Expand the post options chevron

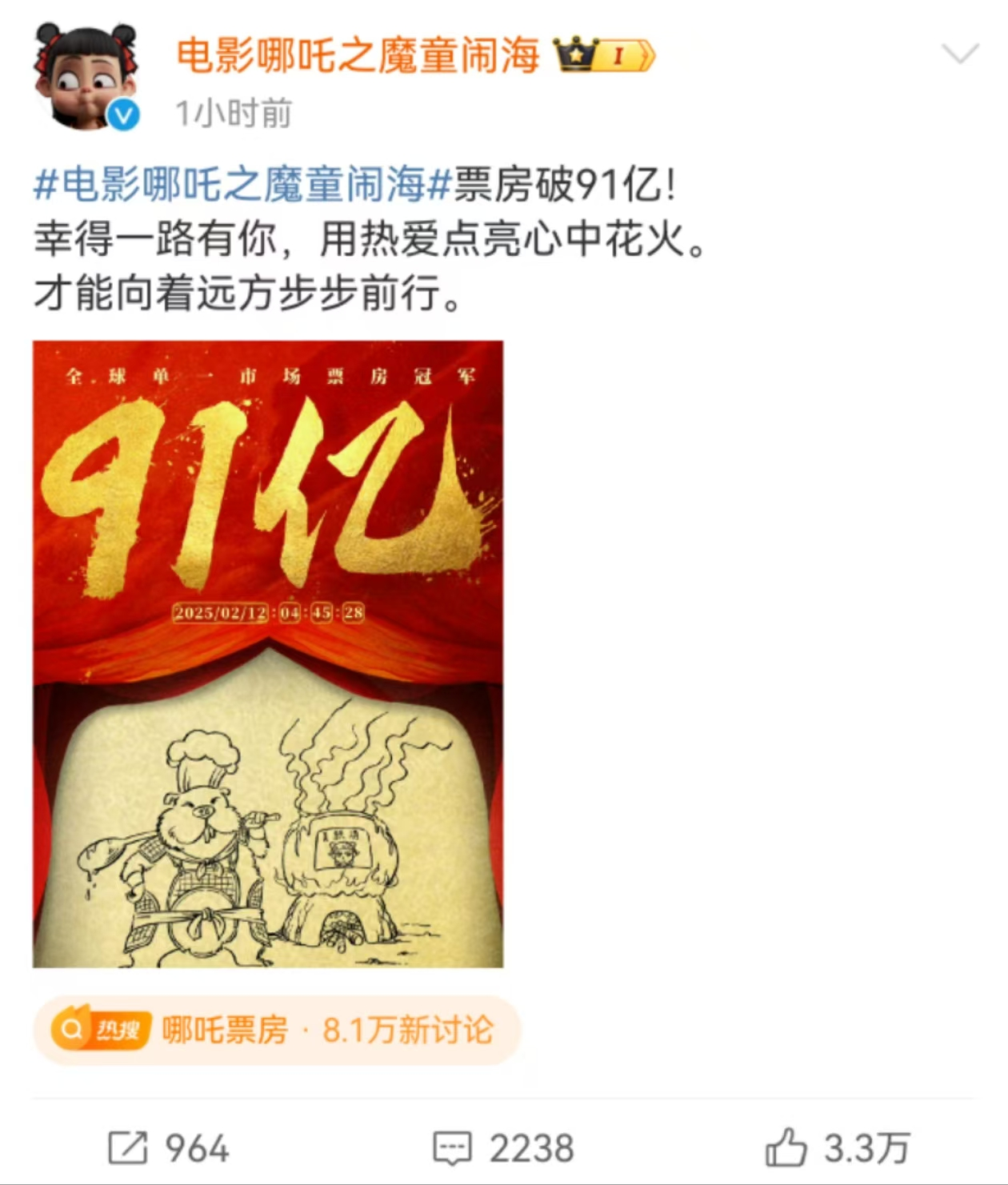tap(960, 54)
